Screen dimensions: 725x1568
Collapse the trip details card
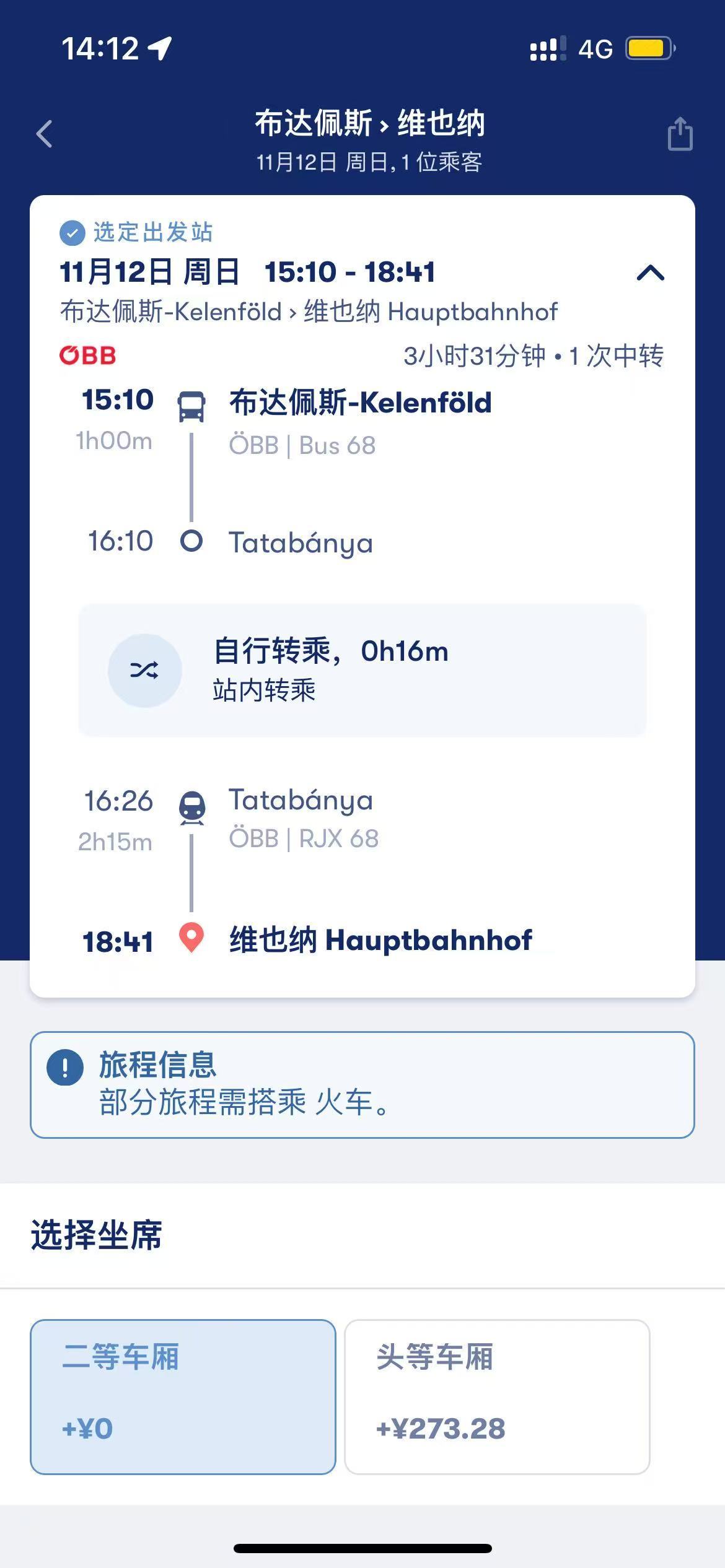[650, 273]
